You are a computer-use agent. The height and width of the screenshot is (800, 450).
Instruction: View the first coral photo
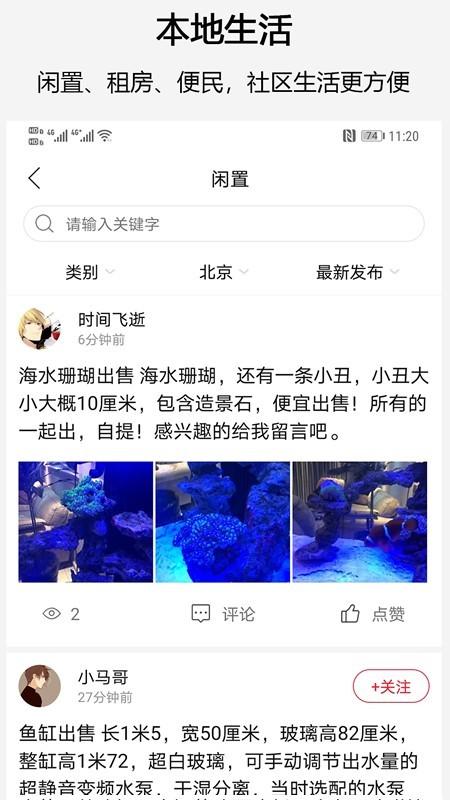tap(86, 522)
